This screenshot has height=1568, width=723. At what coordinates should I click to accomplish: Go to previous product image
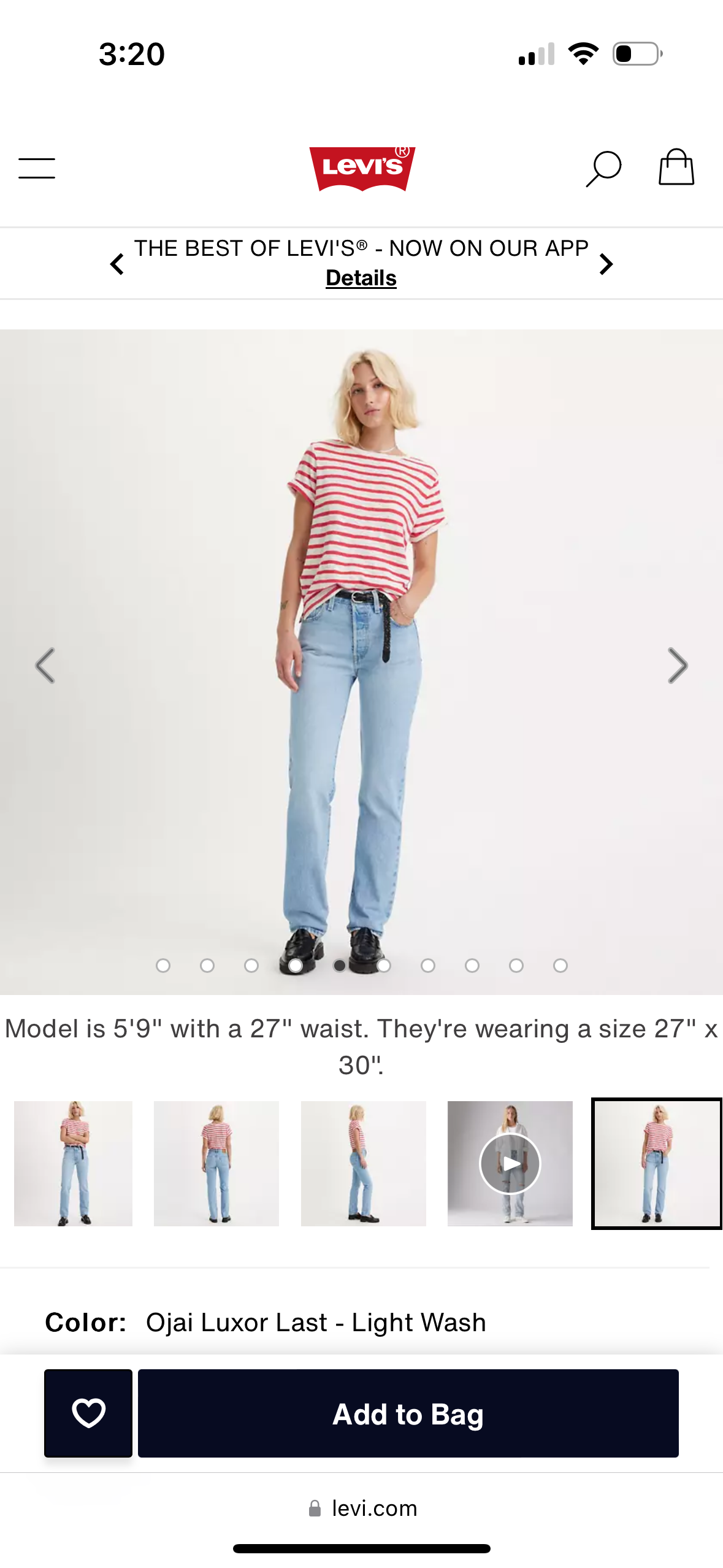tap(45, 666)
